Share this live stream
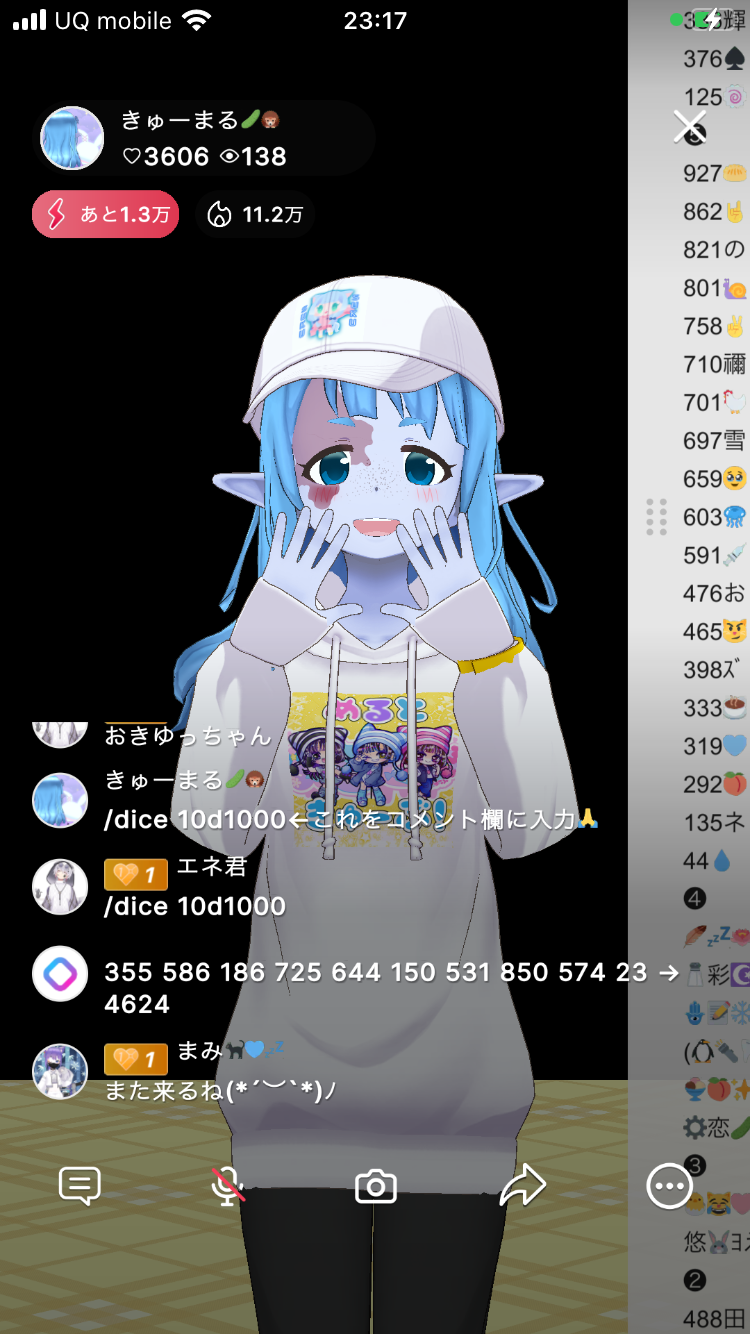Screen dimensions: 750x1334 point(522,1186)
